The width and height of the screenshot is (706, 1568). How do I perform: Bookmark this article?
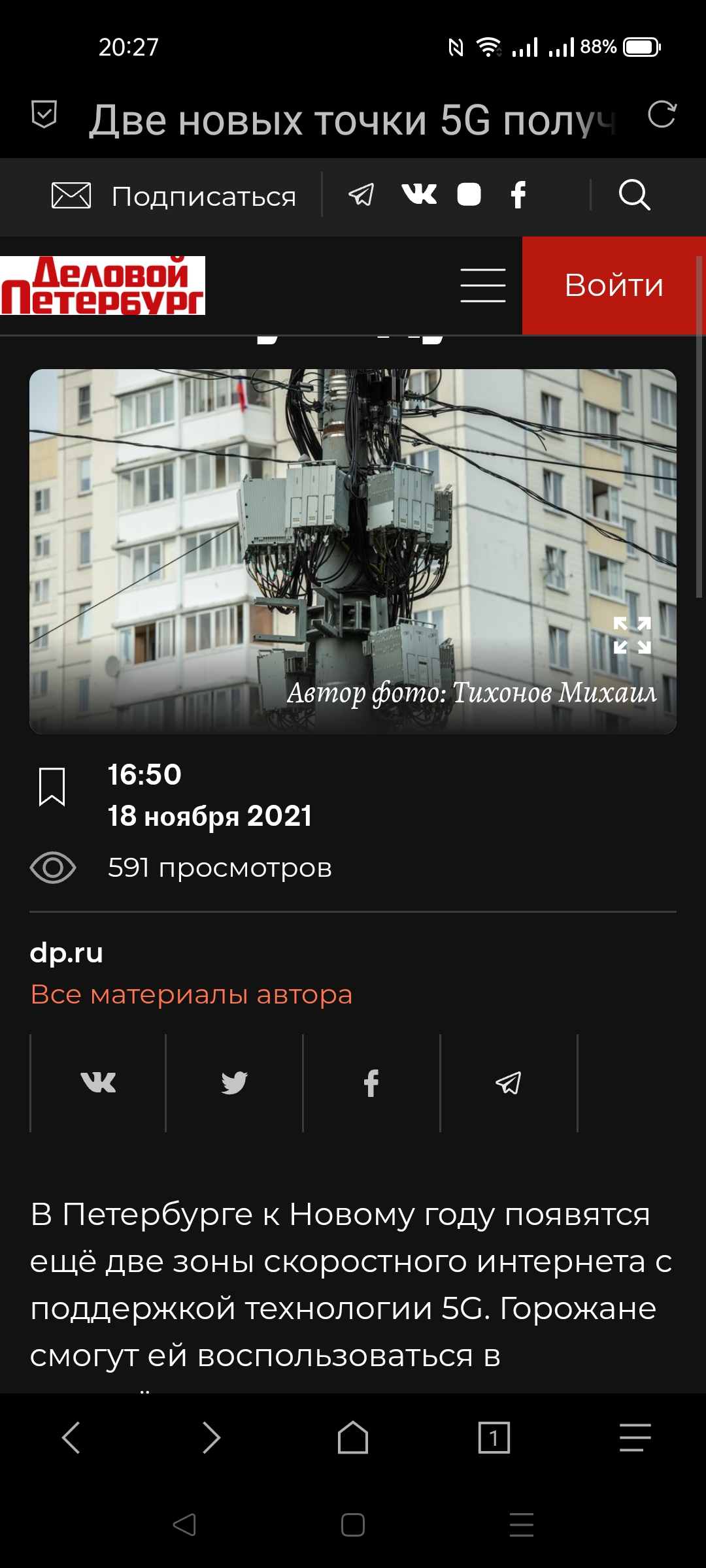(x=52, y=787)
